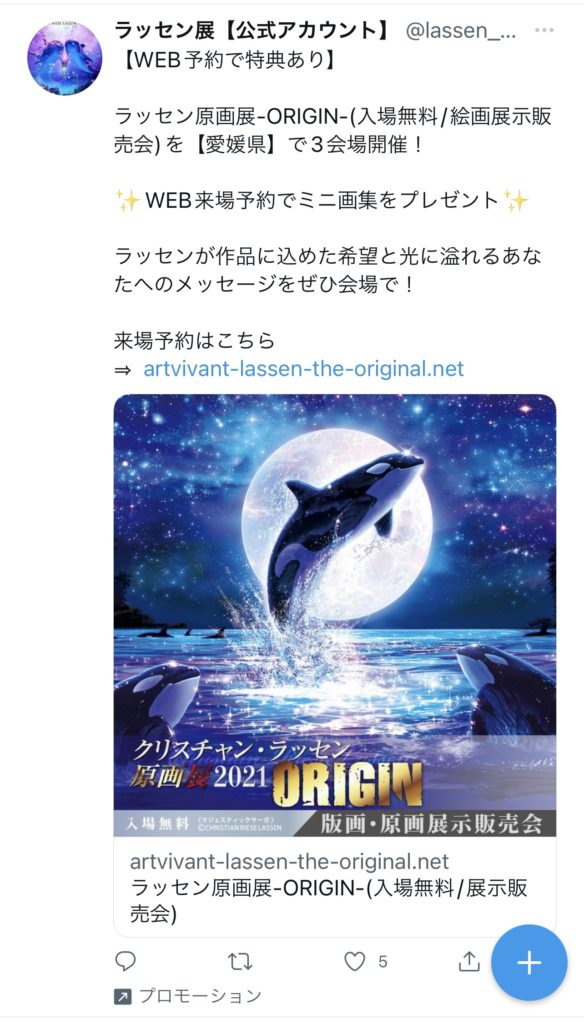Retweet the ラッセン展 post
The image size is (584, 1024).
tap(240, 961)
